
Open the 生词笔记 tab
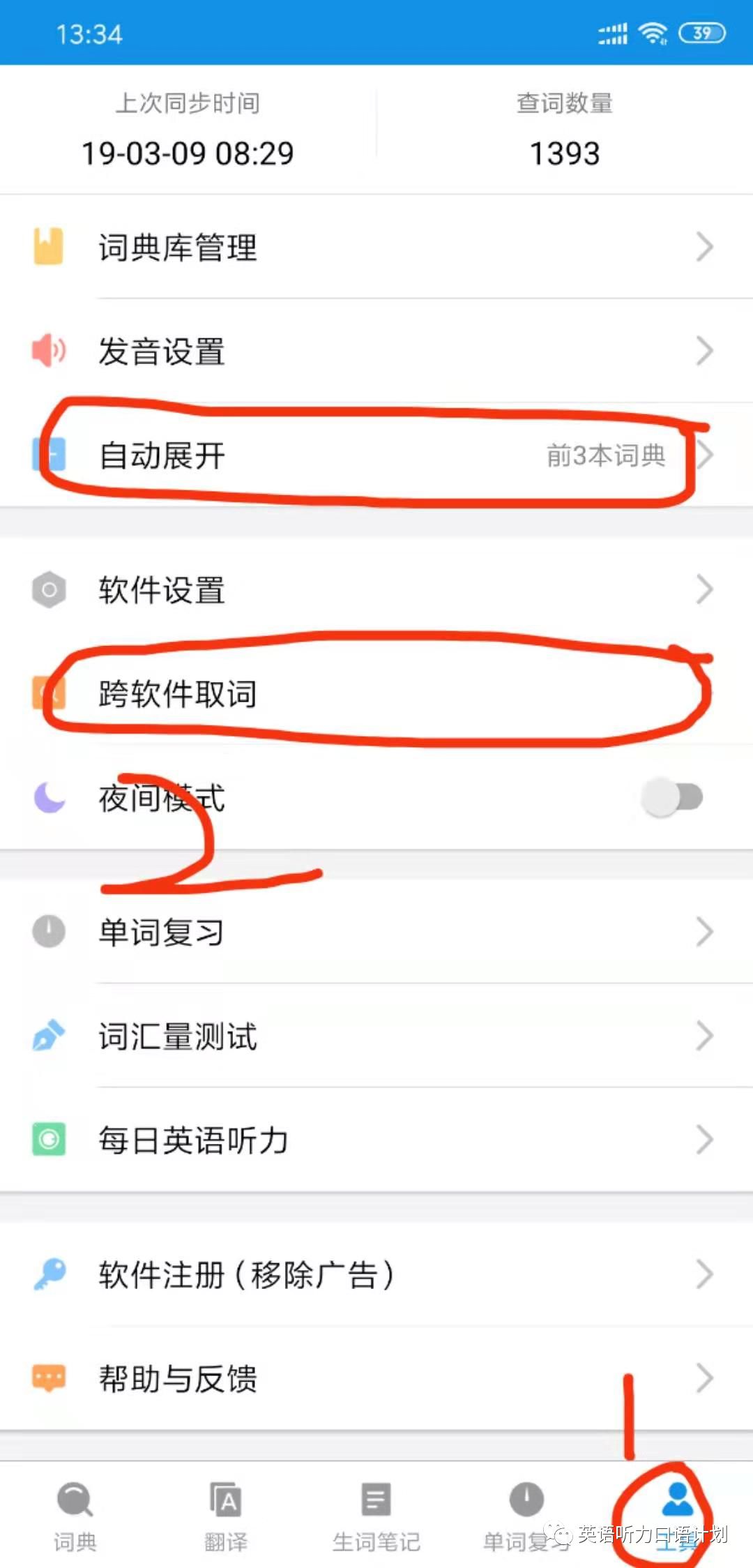(x=376, y=1514)
